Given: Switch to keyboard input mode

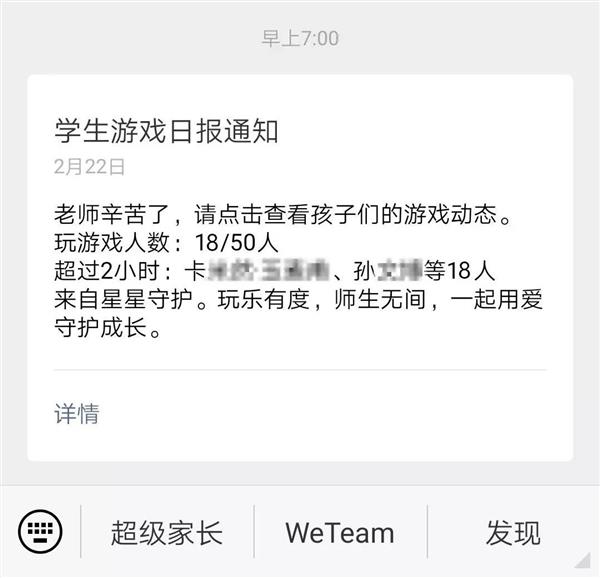Looking at the screenshot, I should pyautogui.click(x=40, y=530).
